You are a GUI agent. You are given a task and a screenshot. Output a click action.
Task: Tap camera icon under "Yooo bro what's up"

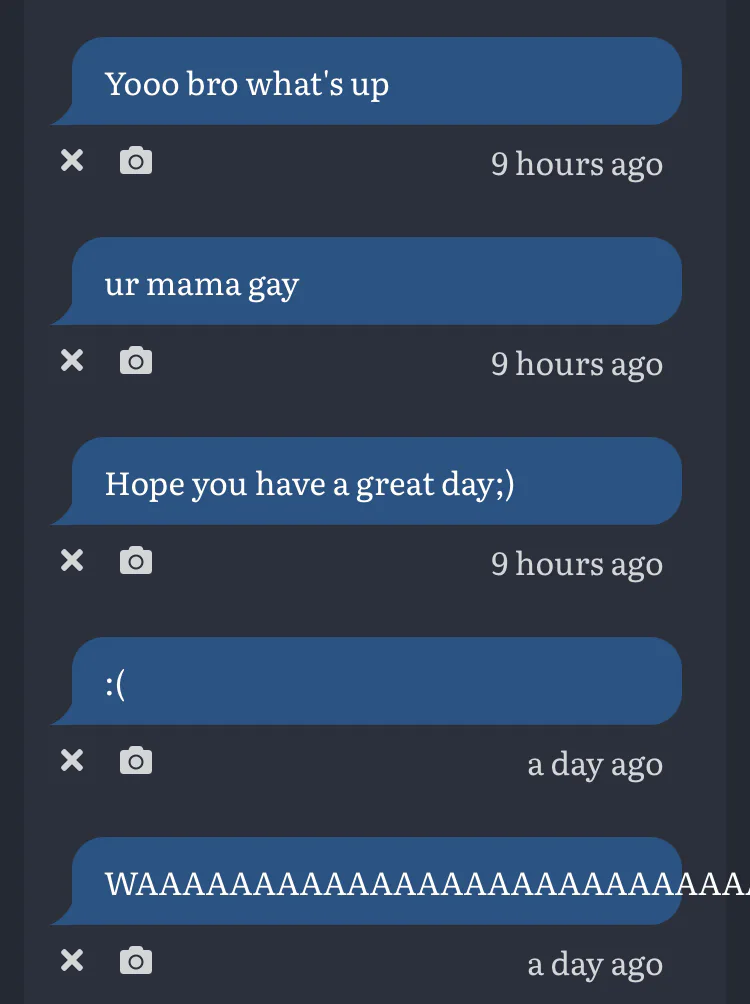pyautogui.click(x=136, y=160)
